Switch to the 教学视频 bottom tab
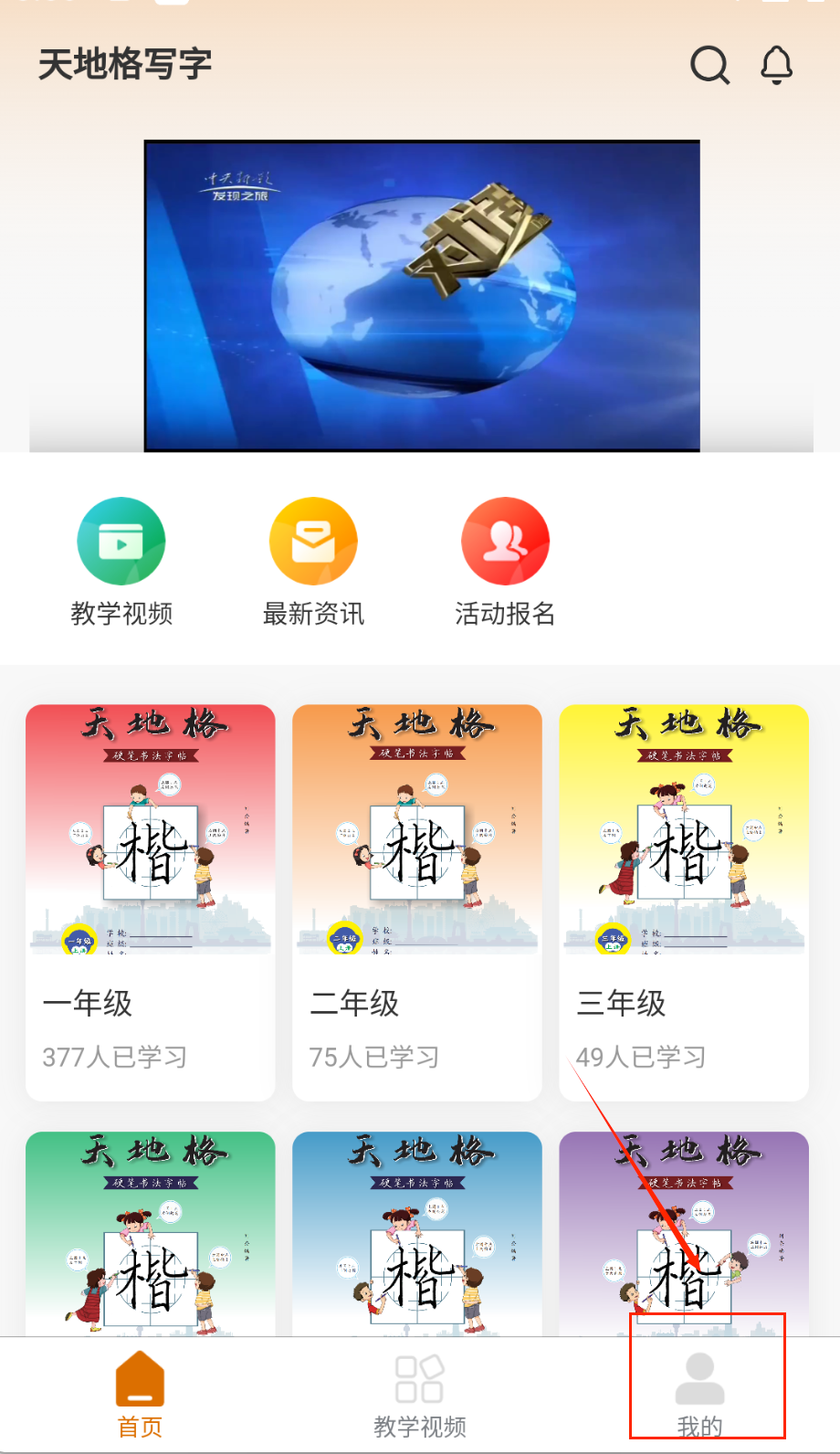The width and height of the screenshot is (840, 1454). [x=420, y=1395]
